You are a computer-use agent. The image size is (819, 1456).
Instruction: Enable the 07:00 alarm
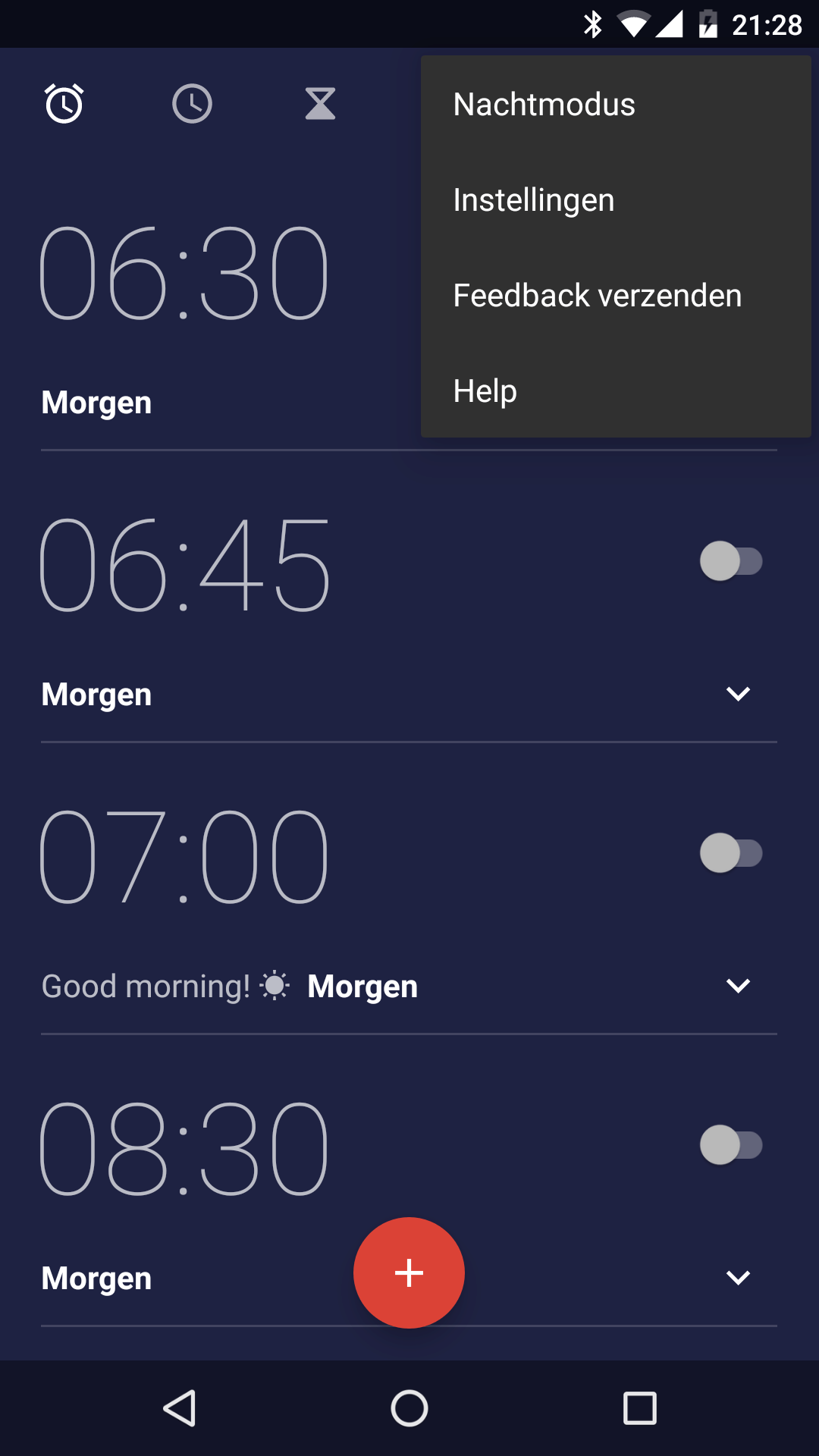[730, 853]
